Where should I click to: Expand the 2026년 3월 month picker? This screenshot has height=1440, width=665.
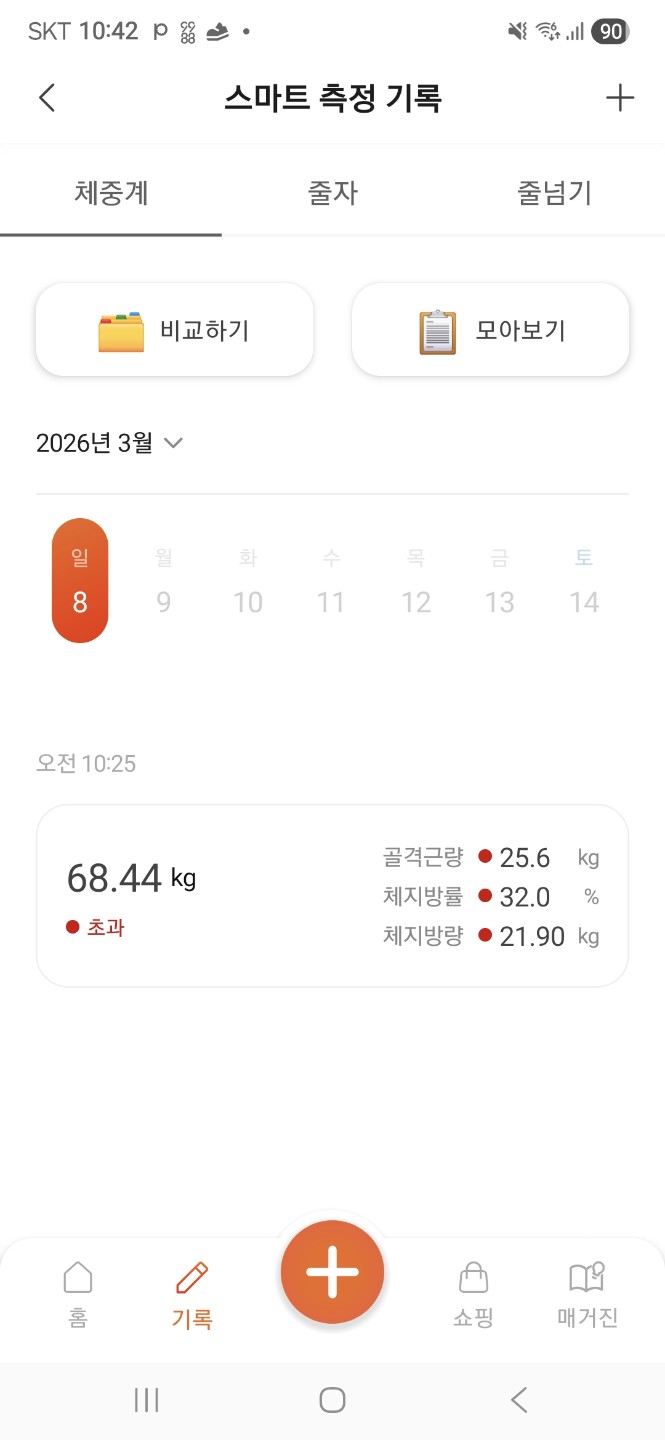coord(110,443)
